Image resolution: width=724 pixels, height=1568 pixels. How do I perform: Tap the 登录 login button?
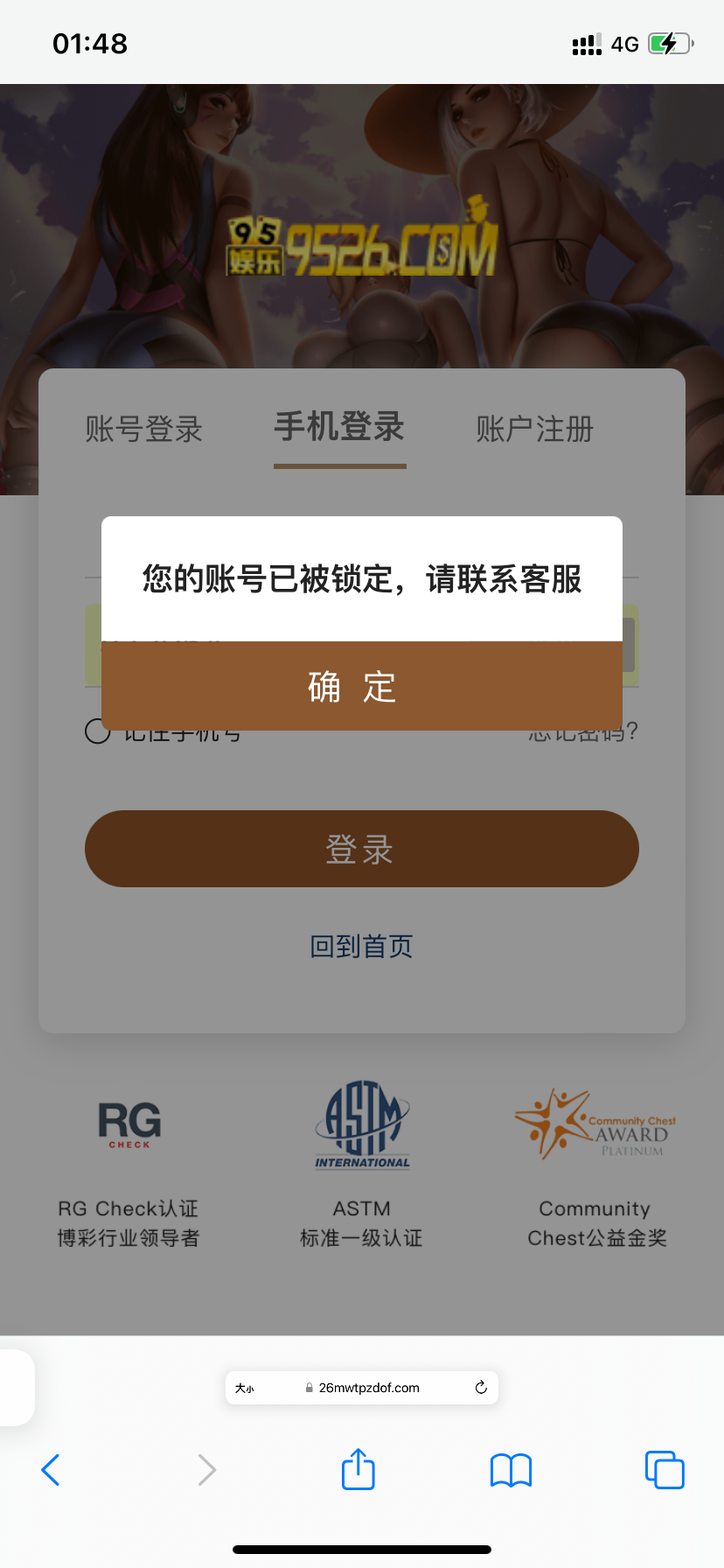point(361,848)
